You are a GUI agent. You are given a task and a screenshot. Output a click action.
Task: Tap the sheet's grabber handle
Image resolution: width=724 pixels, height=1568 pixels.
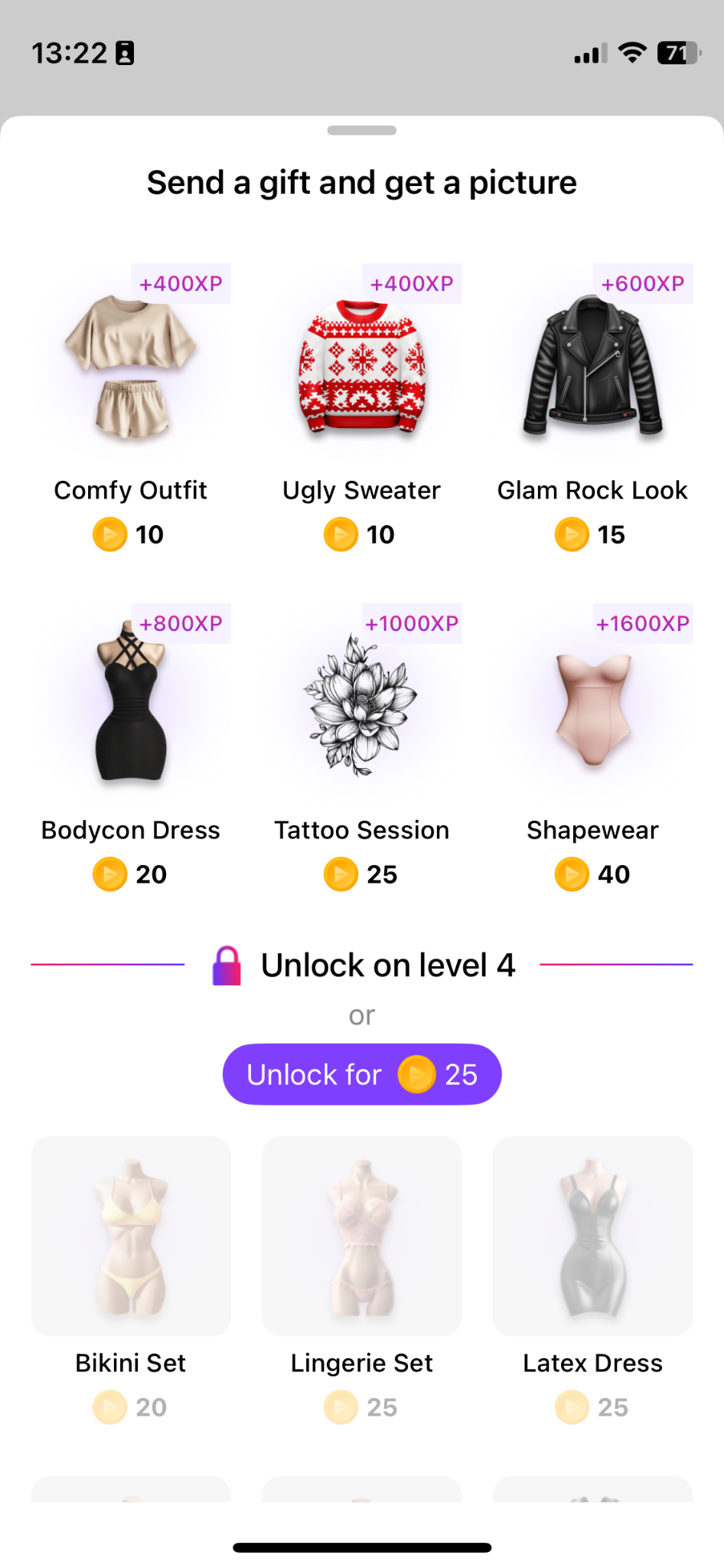362,130
